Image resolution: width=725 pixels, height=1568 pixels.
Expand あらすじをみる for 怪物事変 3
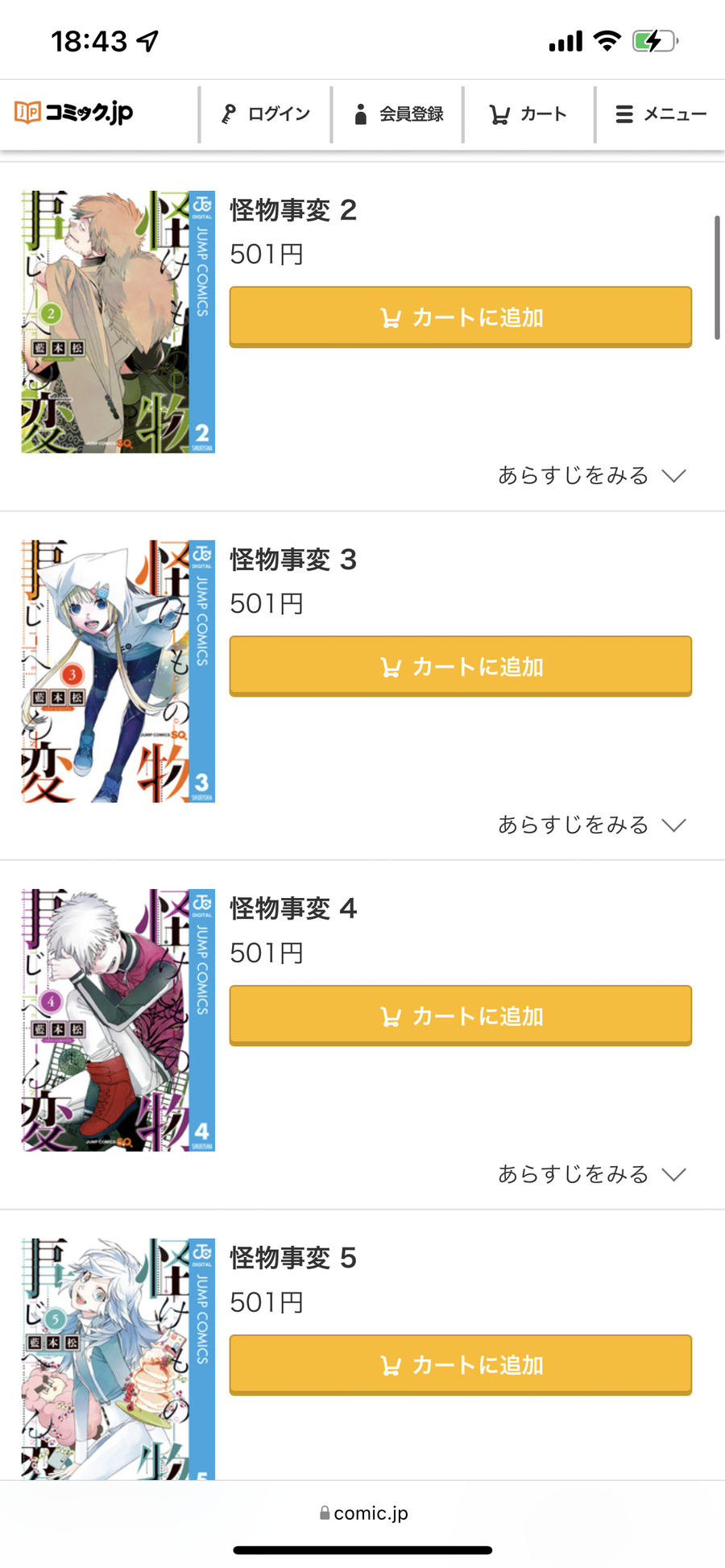point(591,825)
